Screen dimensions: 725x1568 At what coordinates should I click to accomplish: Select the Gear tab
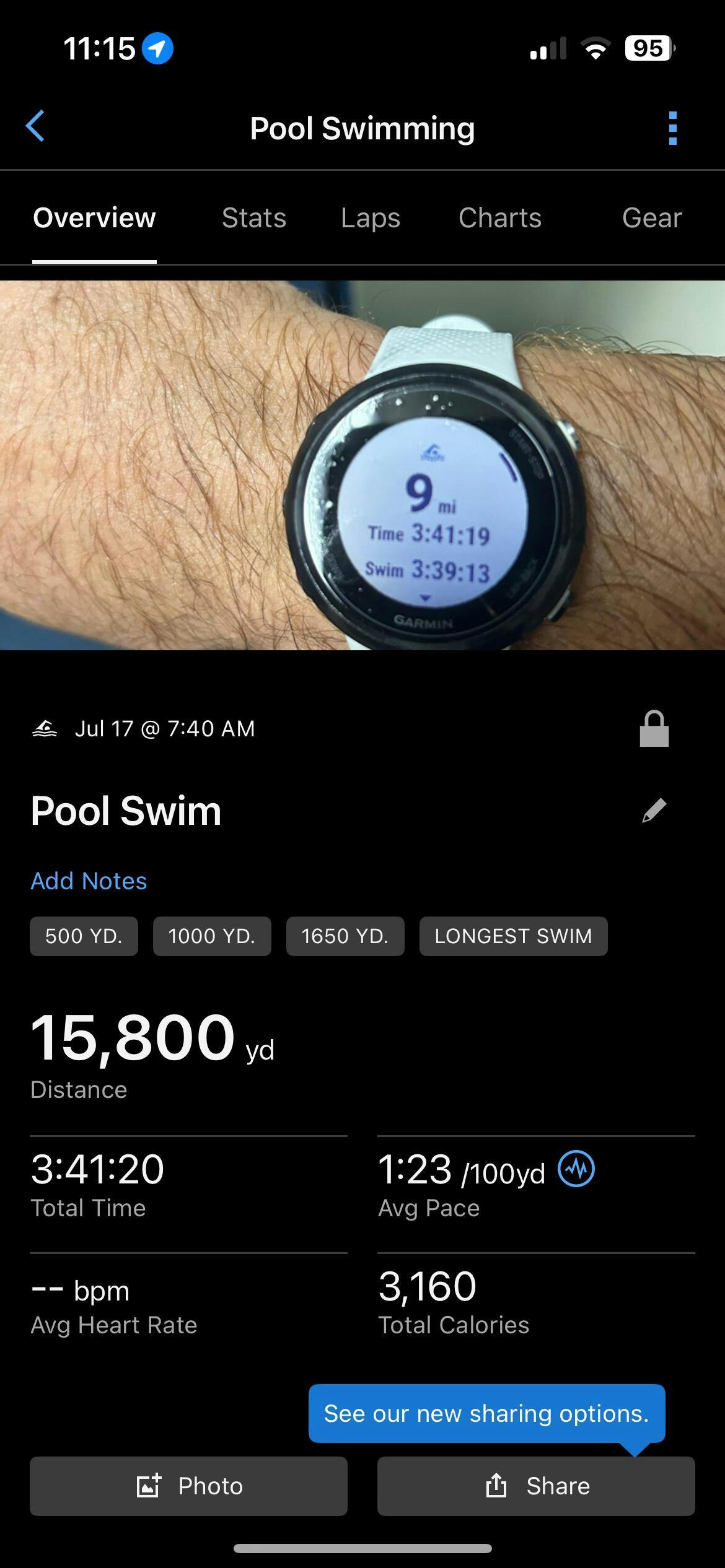[652, 218]
